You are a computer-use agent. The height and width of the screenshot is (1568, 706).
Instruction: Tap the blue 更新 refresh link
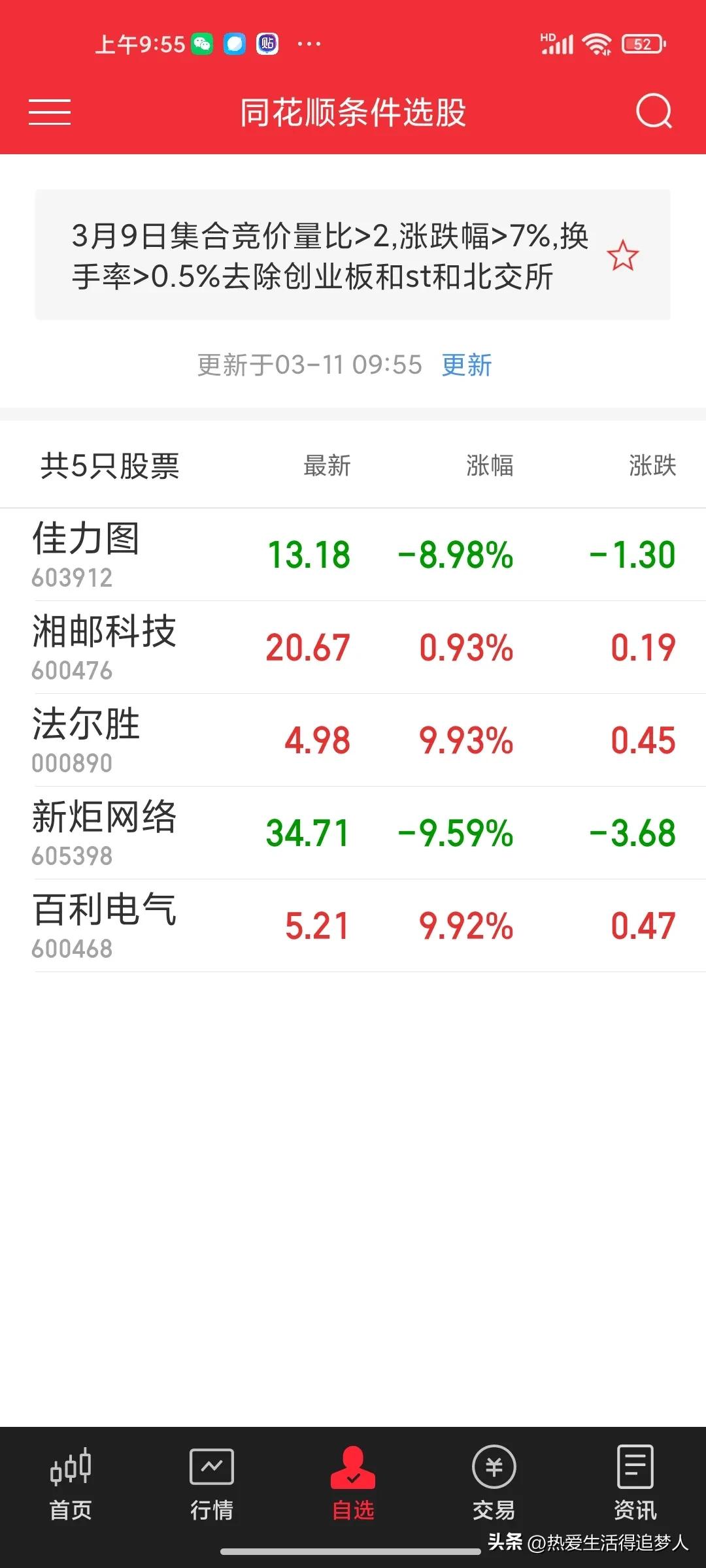466,365
